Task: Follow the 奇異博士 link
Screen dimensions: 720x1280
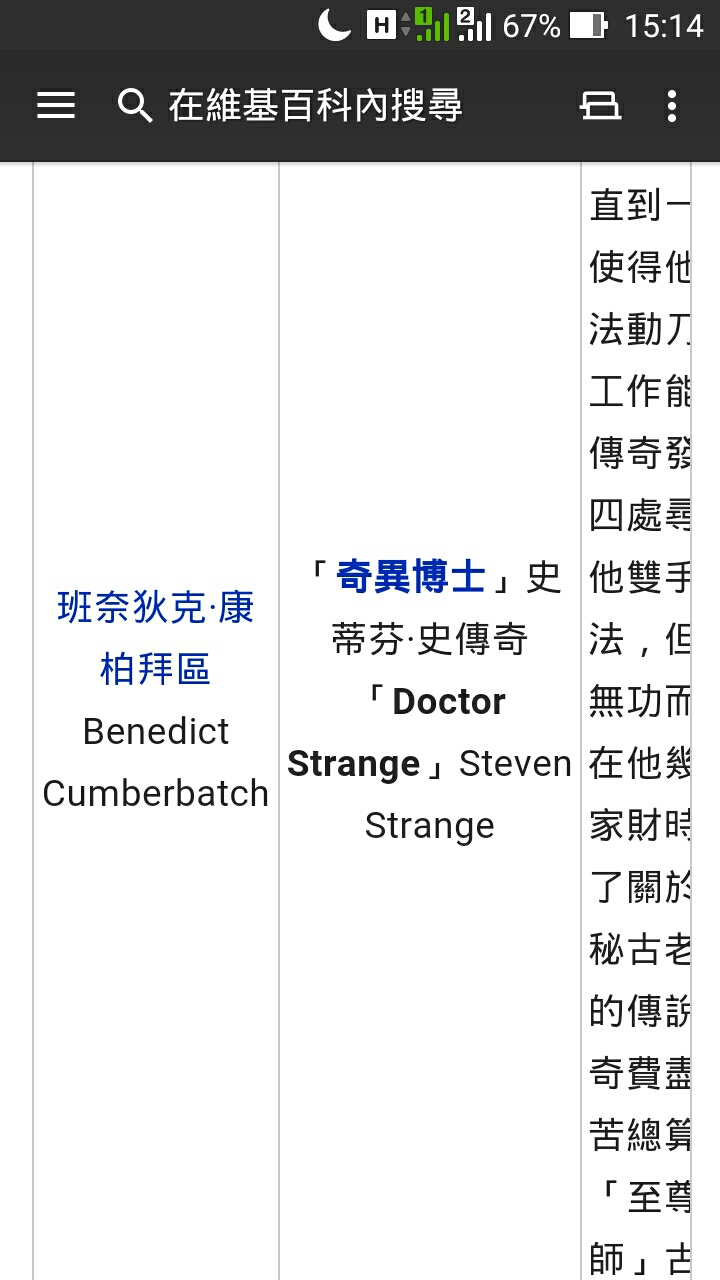Action: click(x=411, y=577)
